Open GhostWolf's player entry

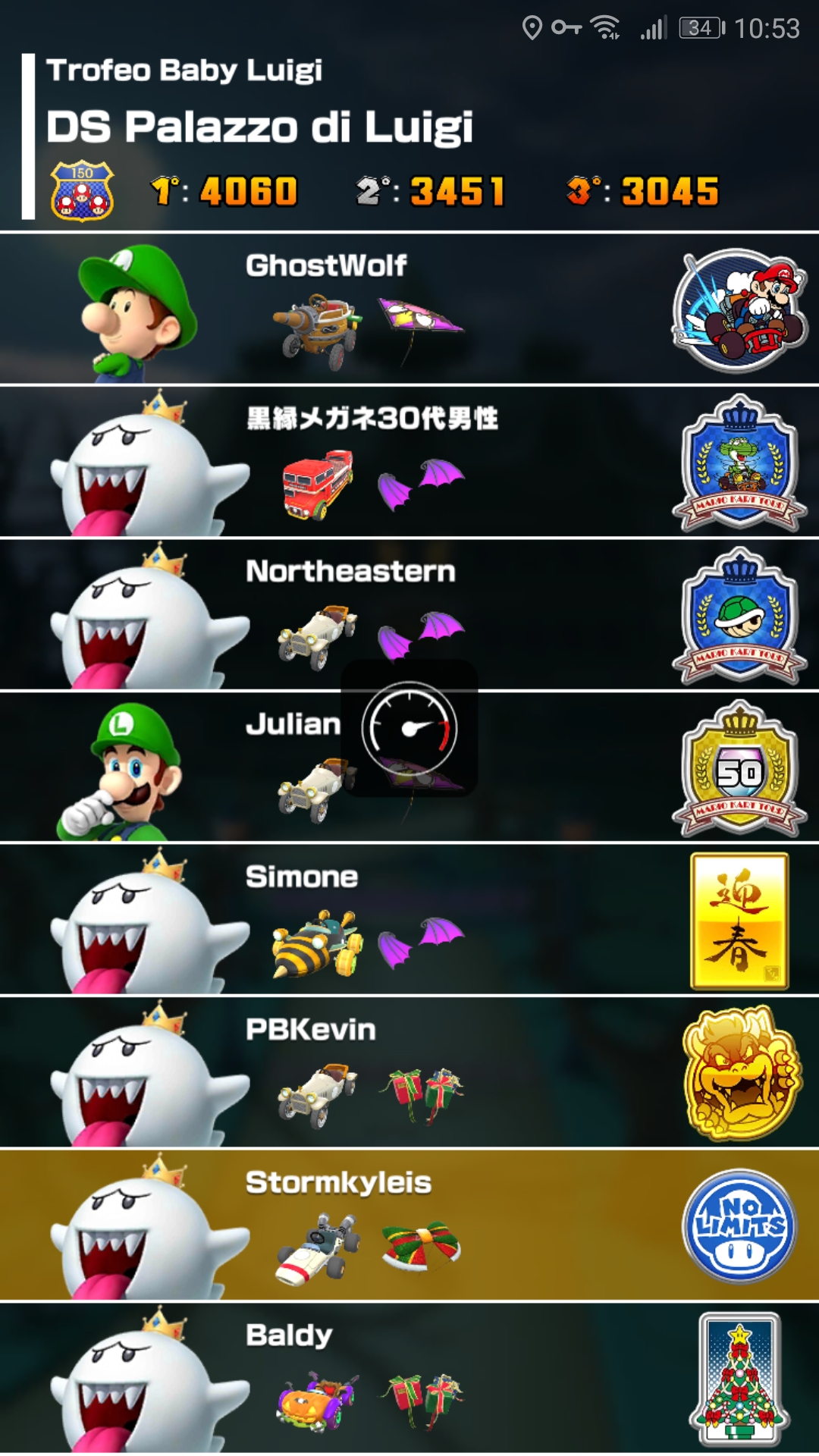click(409, 309)
